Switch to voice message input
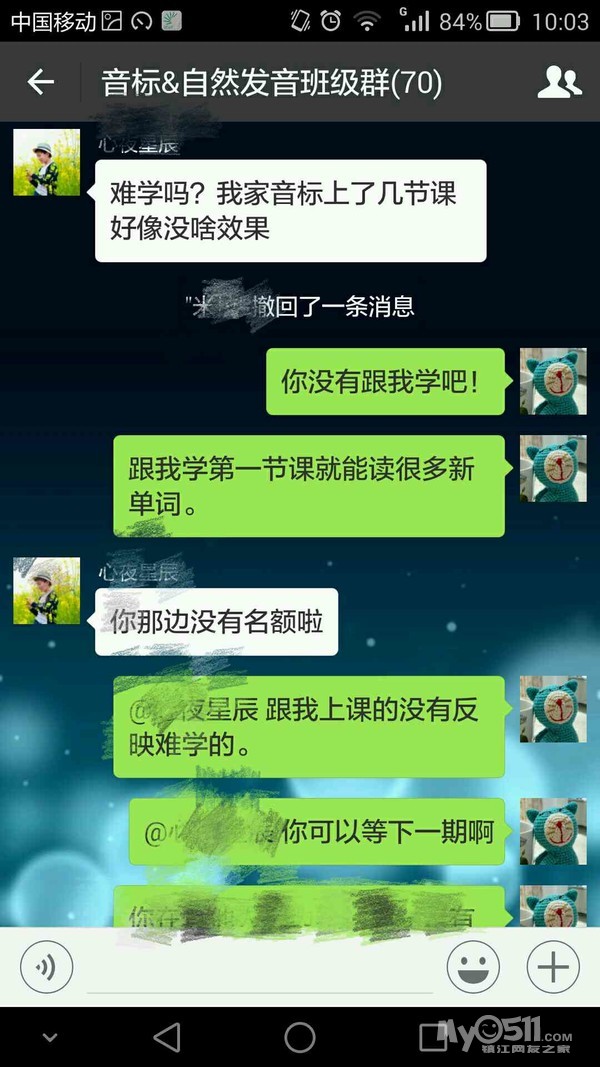The image size is (600, 1067). tap(46, 966)
